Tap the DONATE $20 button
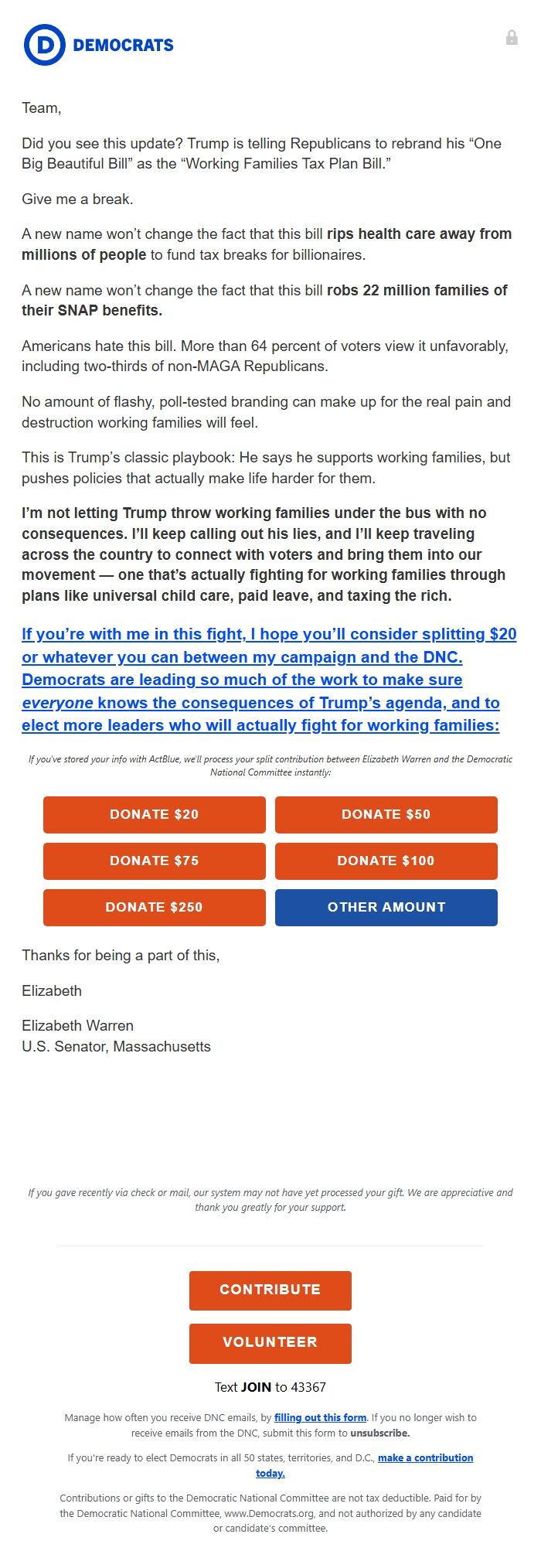 pyautogui.click(x=154, y=814)
